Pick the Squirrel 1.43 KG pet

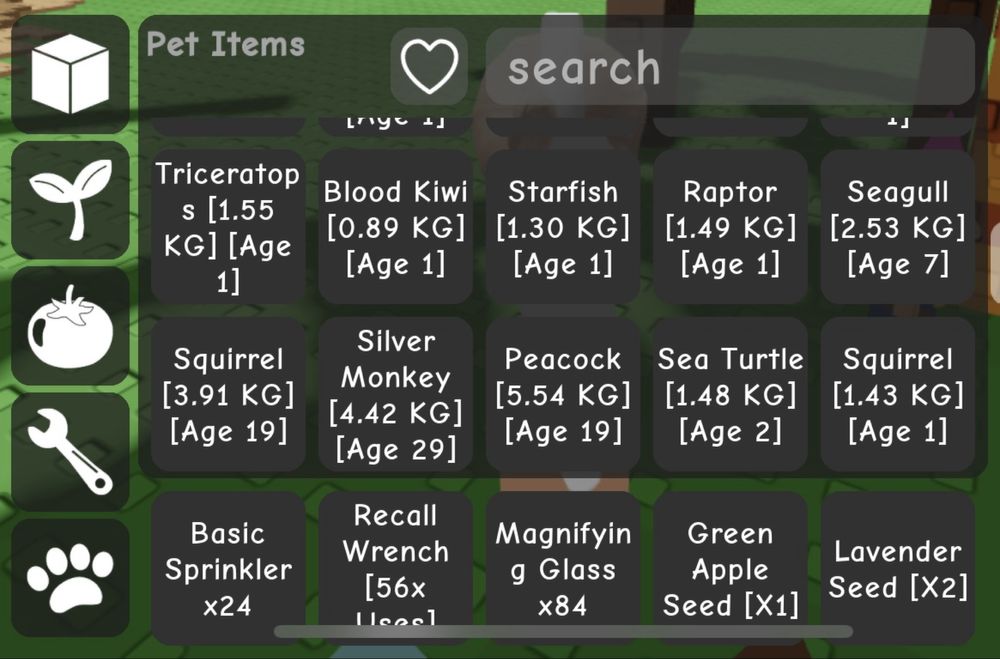(x=898, y=395)
